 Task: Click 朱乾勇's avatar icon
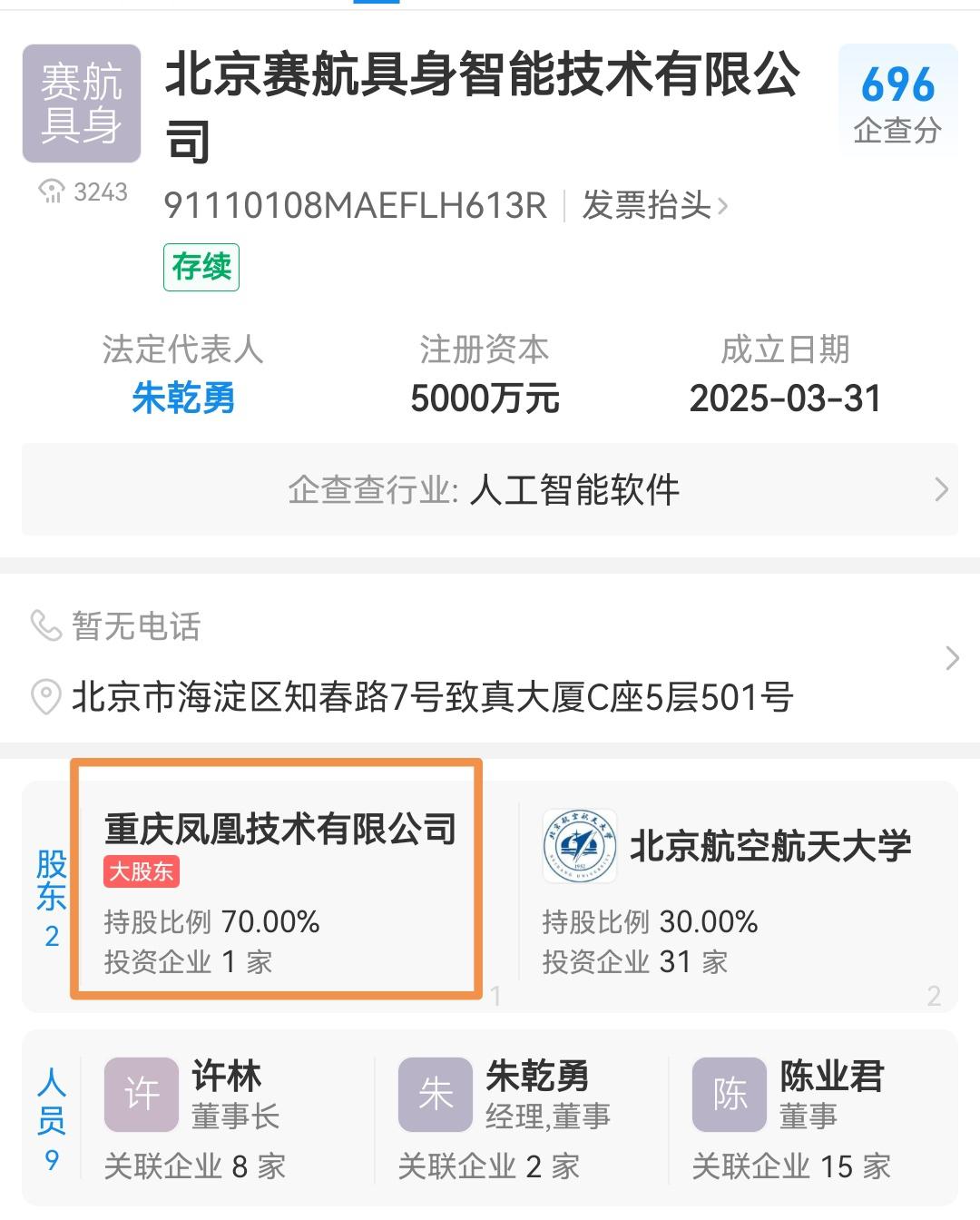pos(435,1096)
